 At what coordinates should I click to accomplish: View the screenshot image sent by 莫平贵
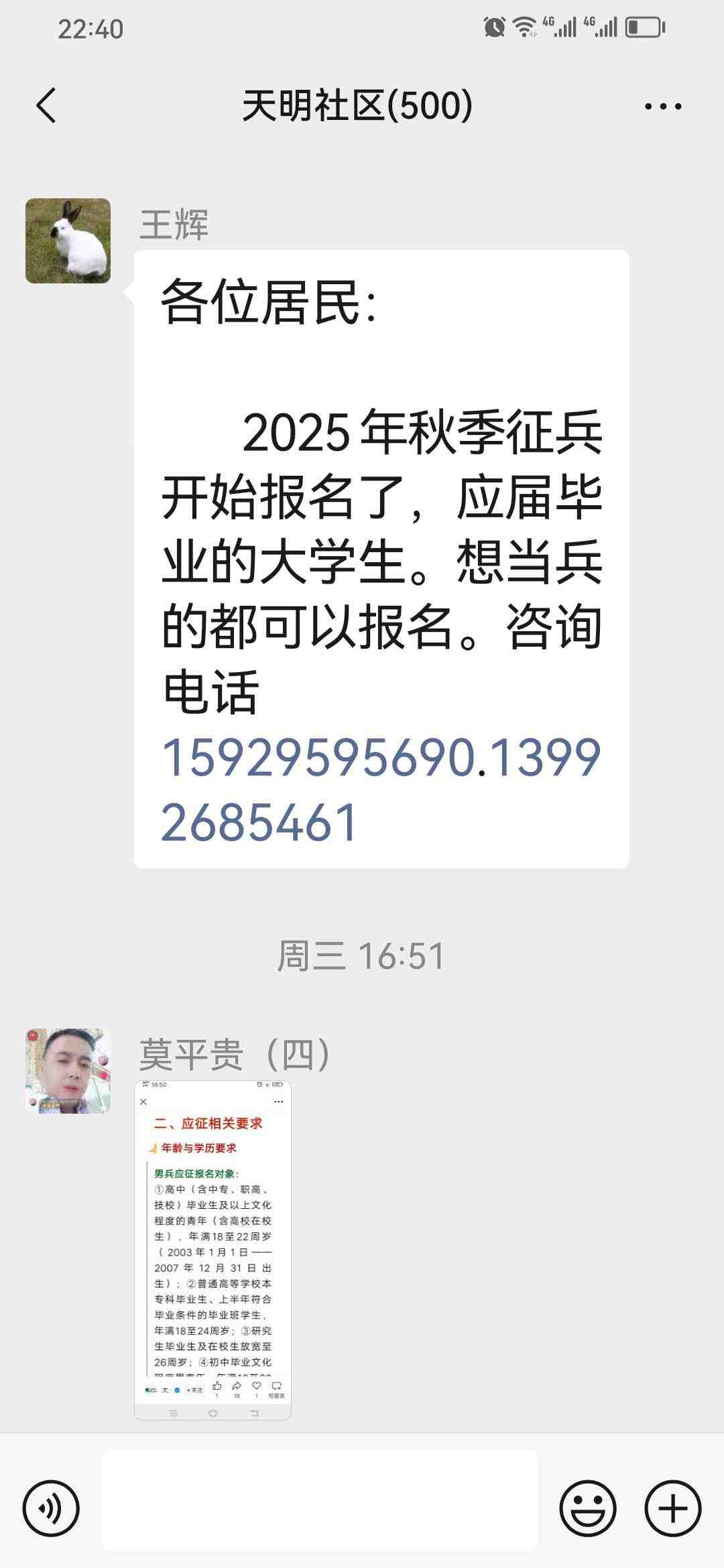(213, 1250)
